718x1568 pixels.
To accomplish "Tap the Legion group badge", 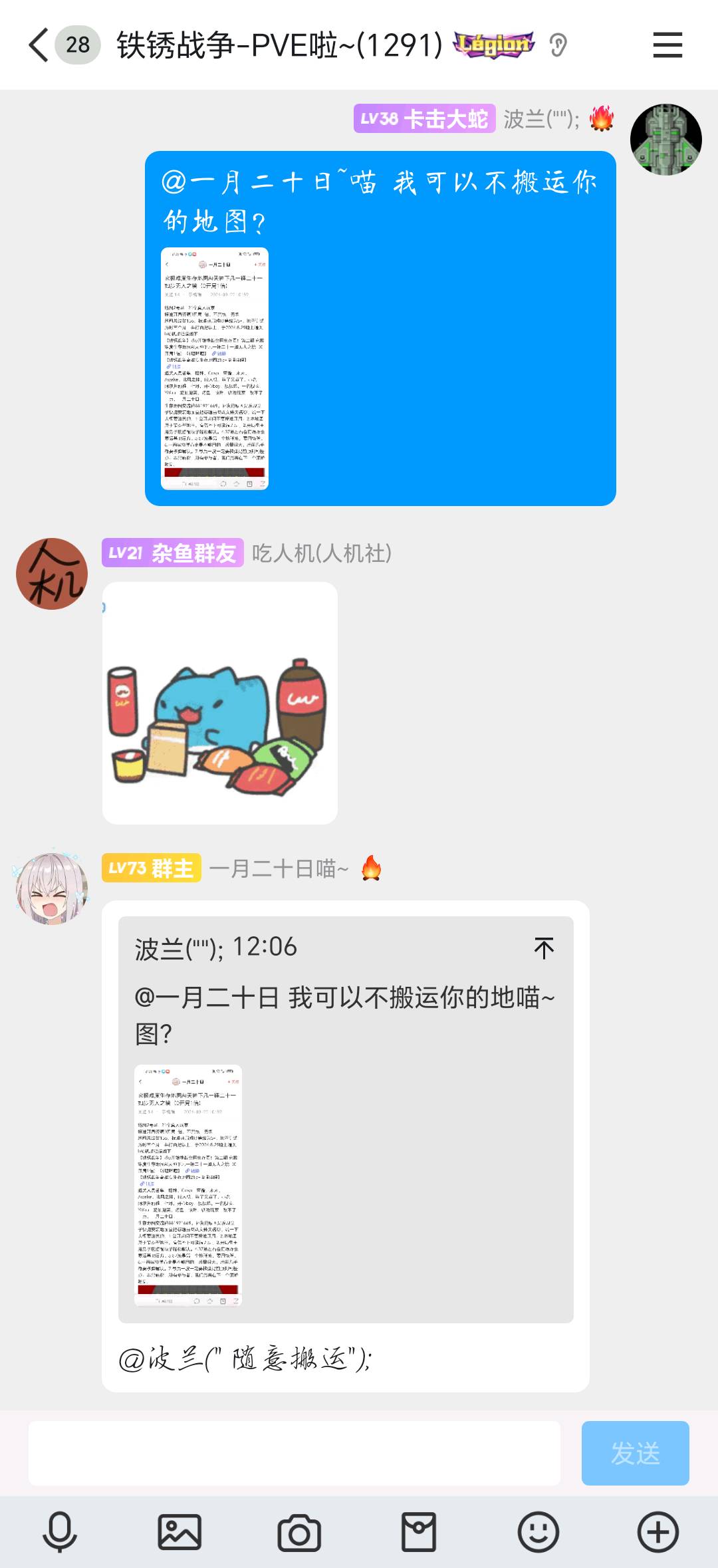I will coord(493,45).
